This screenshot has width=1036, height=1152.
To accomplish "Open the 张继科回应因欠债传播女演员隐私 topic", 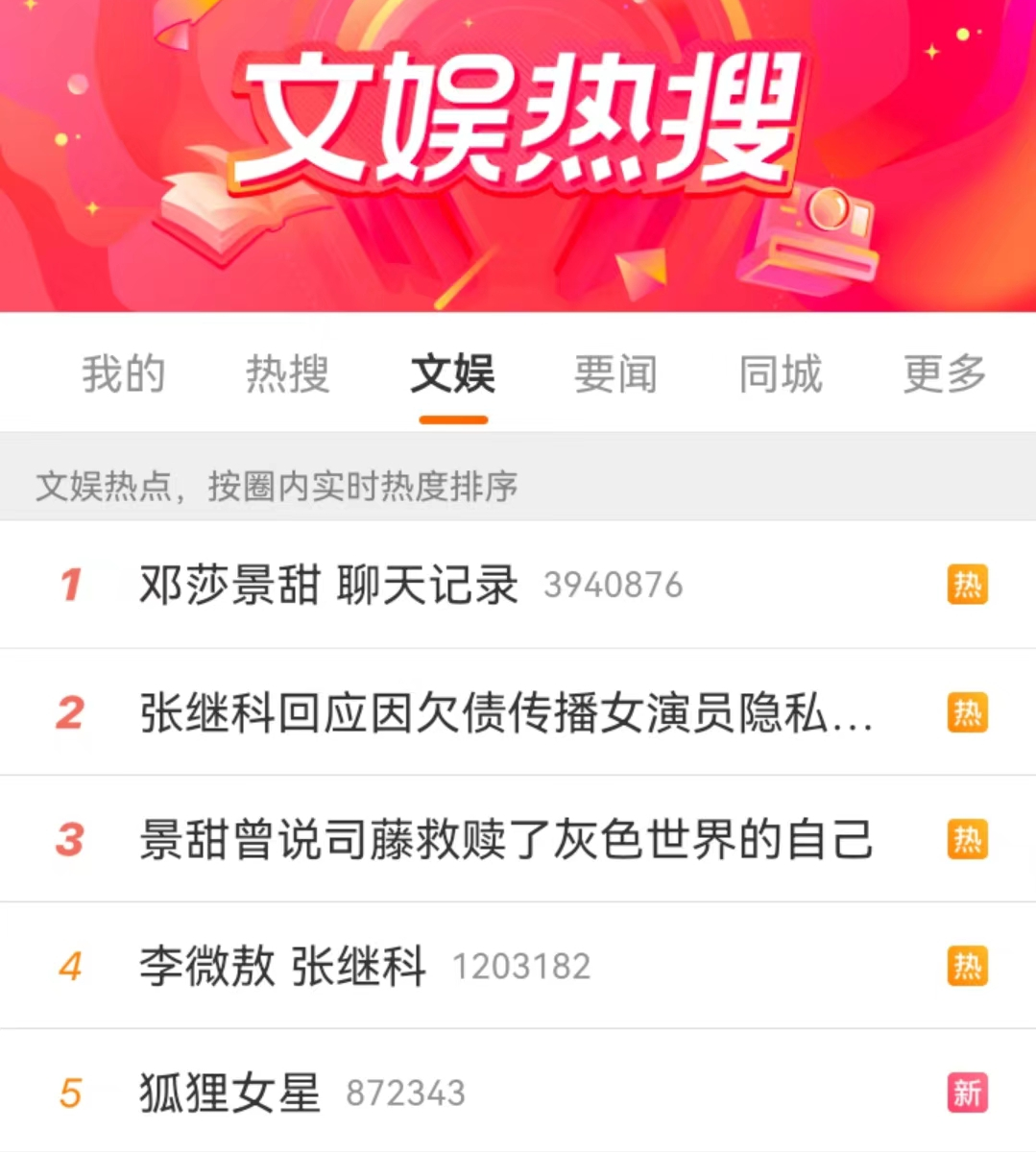I will pos(506,712).
